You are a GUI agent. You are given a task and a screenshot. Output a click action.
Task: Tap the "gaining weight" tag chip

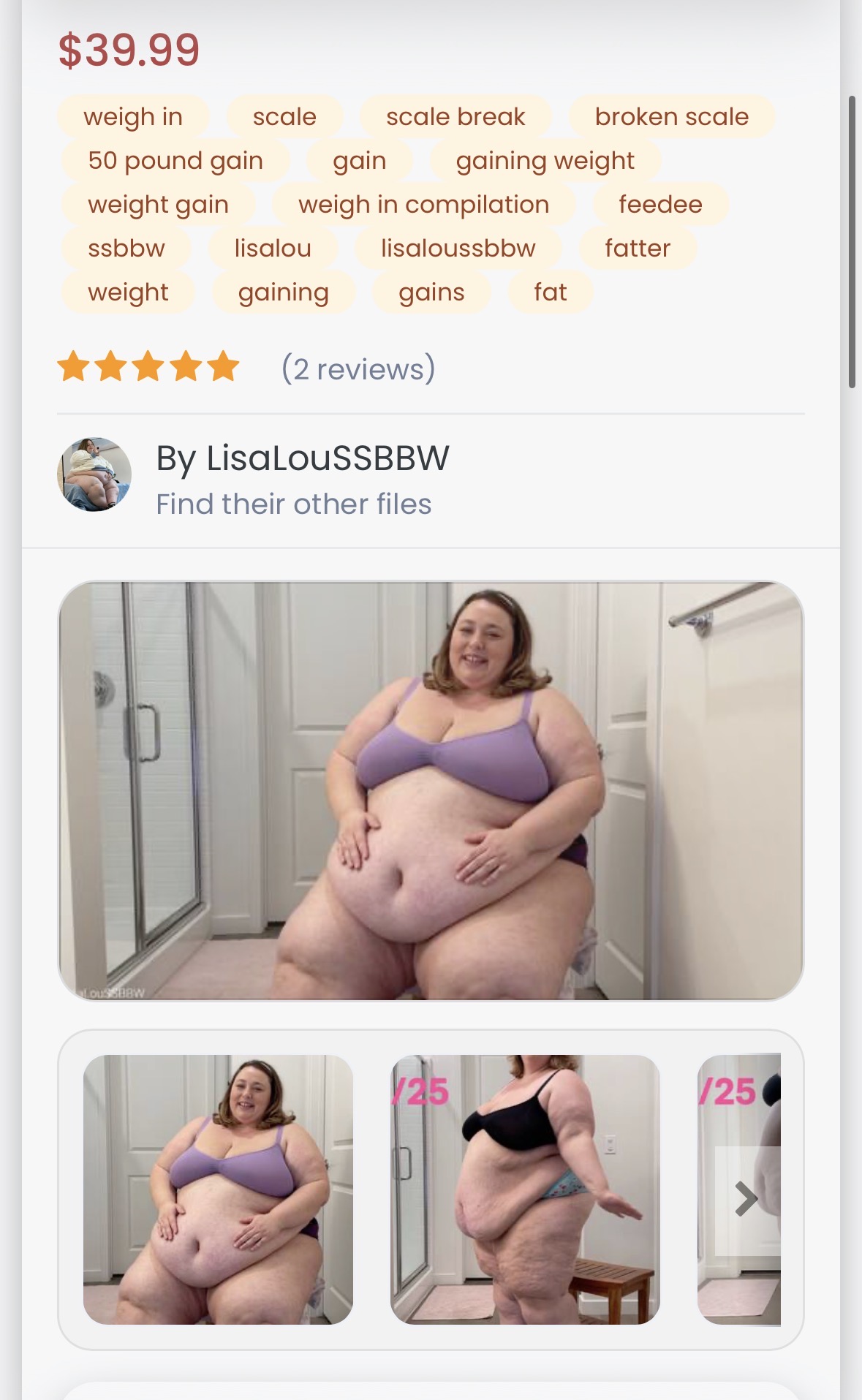point(545,161)
